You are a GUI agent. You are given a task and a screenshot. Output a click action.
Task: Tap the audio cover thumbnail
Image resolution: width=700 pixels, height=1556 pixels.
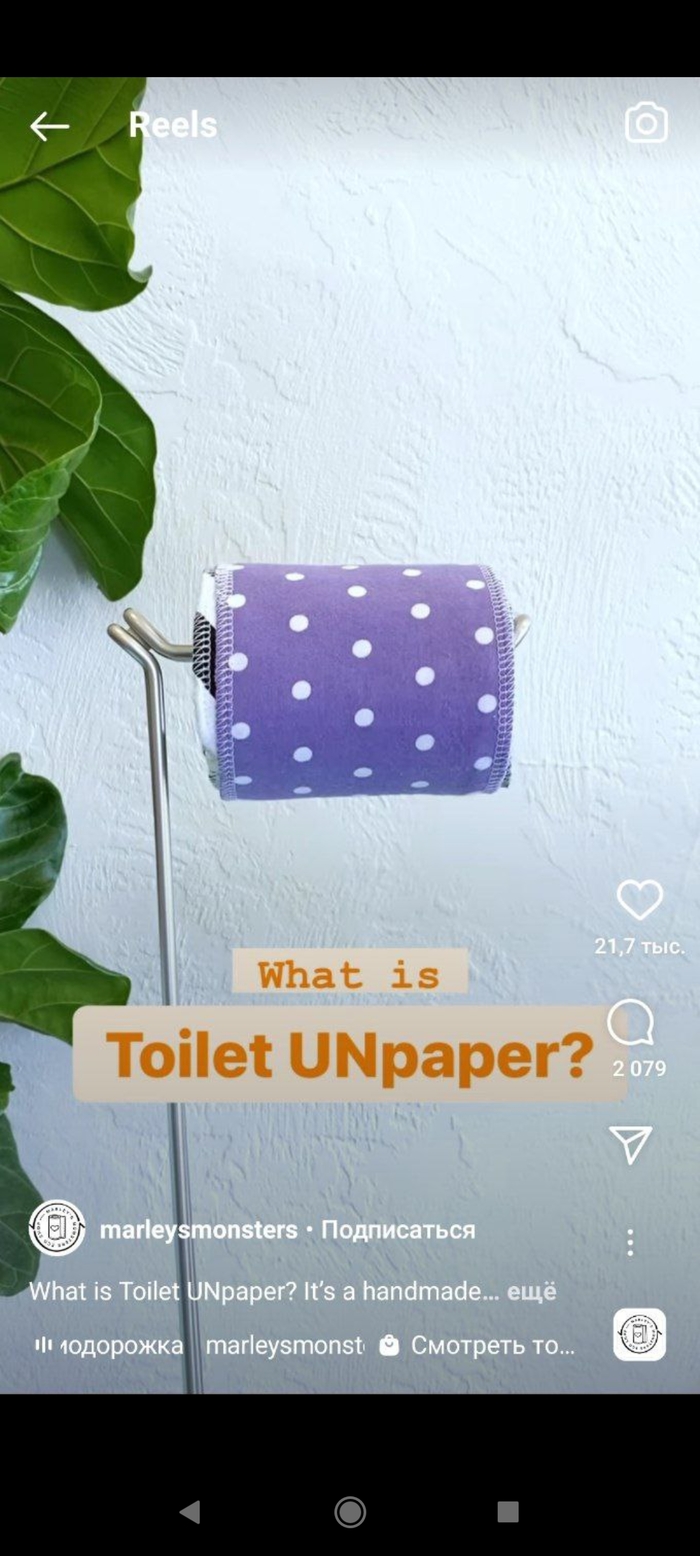pyautogui.click(x=639, y=1336)
